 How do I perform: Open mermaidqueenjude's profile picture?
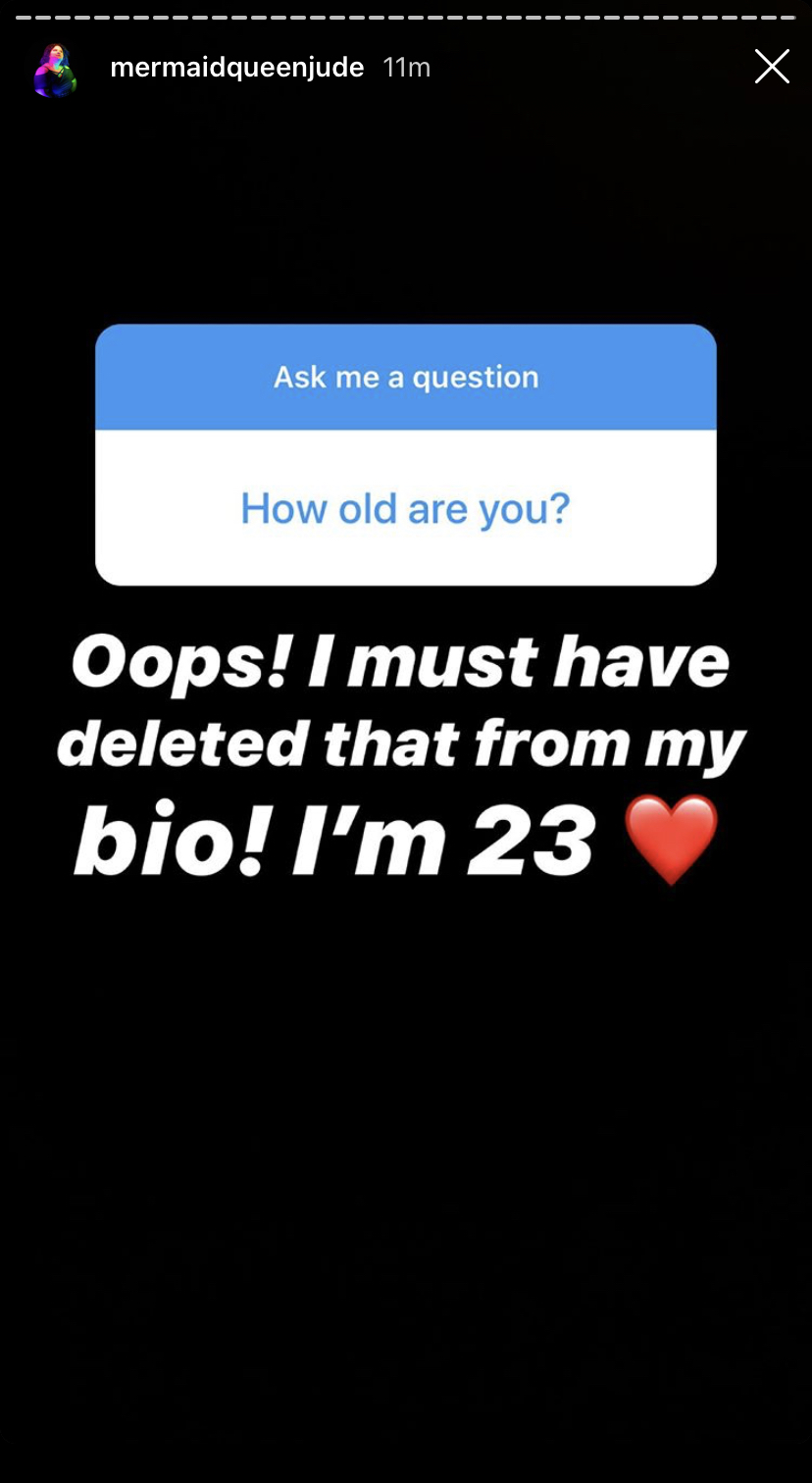coord(55,69)
